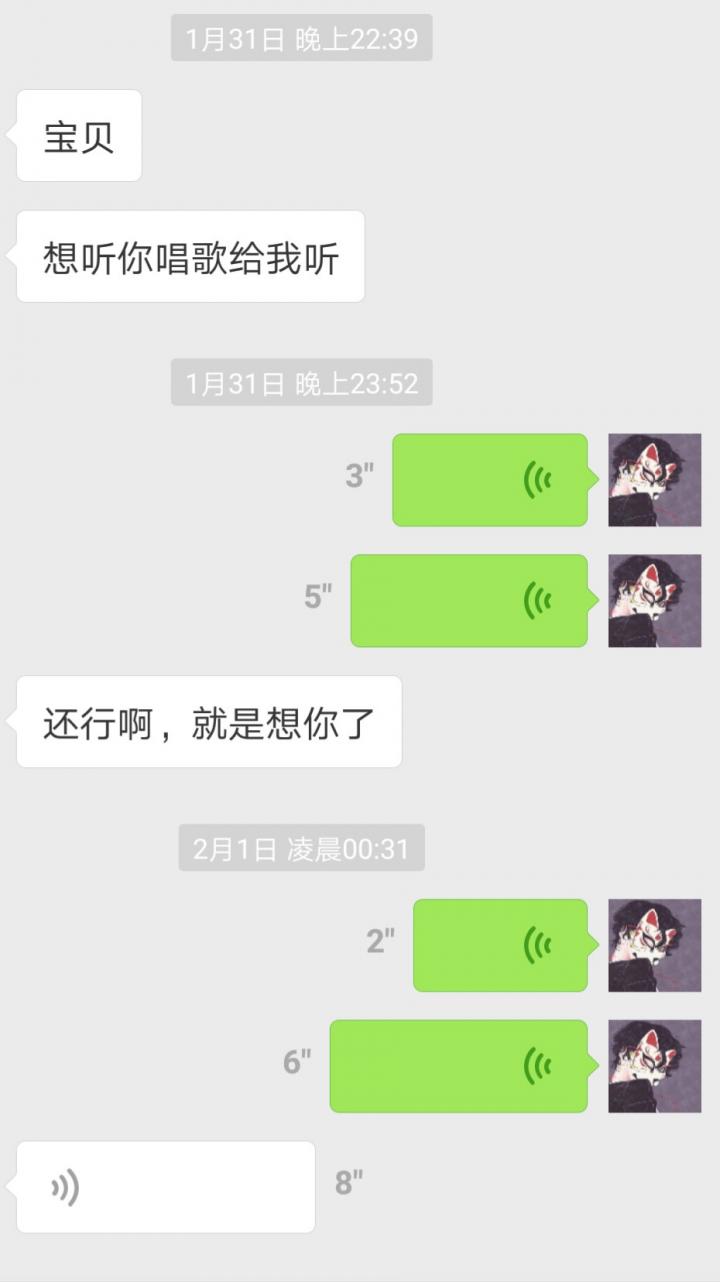Tap the sound wave icon in the last green bubble
The width and height of the screenshot is (720, 1282).
[536, 1066]
